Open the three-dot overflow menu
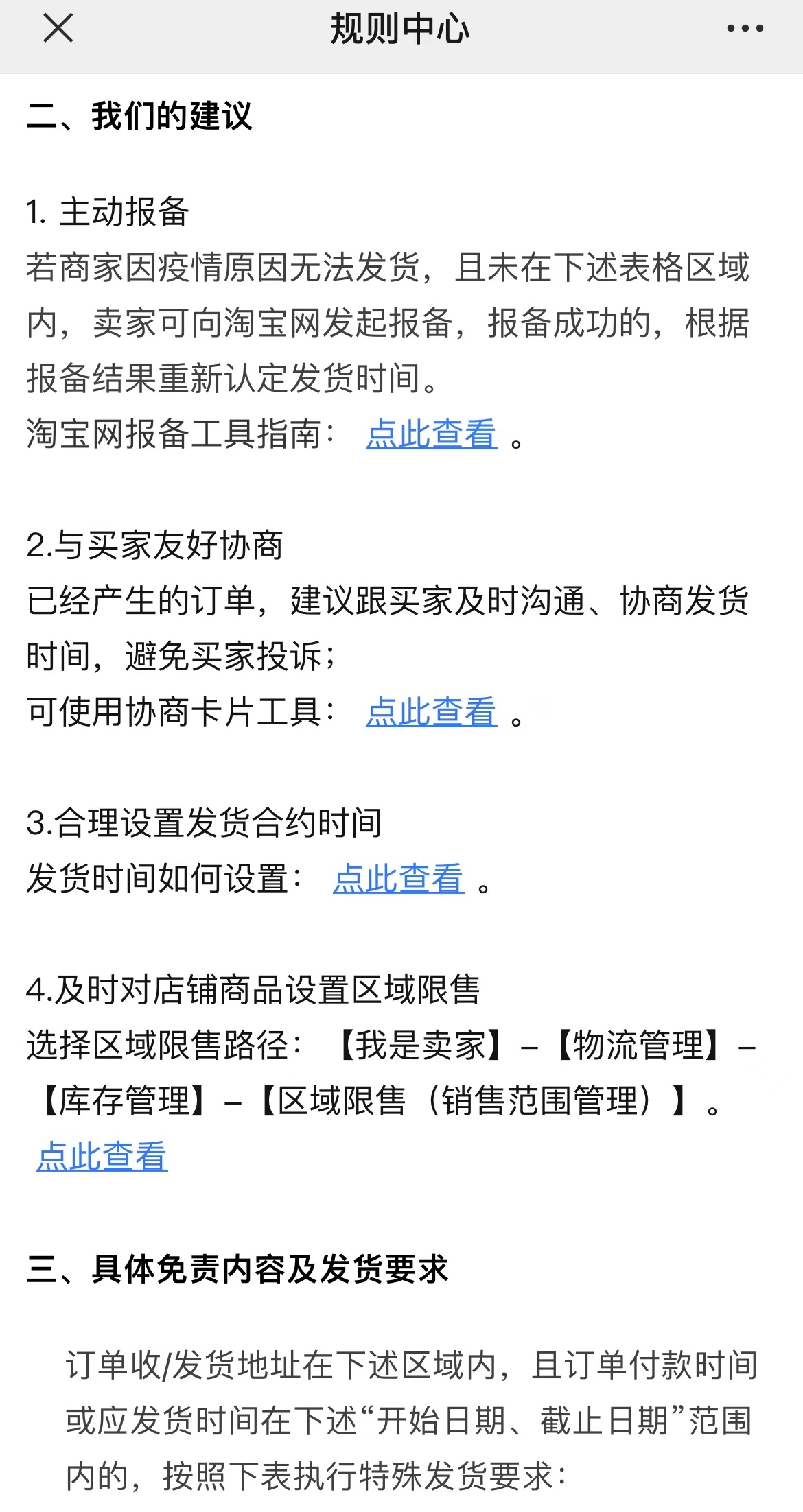Screen dimensions: 803x1512 (x=745, y=28)
